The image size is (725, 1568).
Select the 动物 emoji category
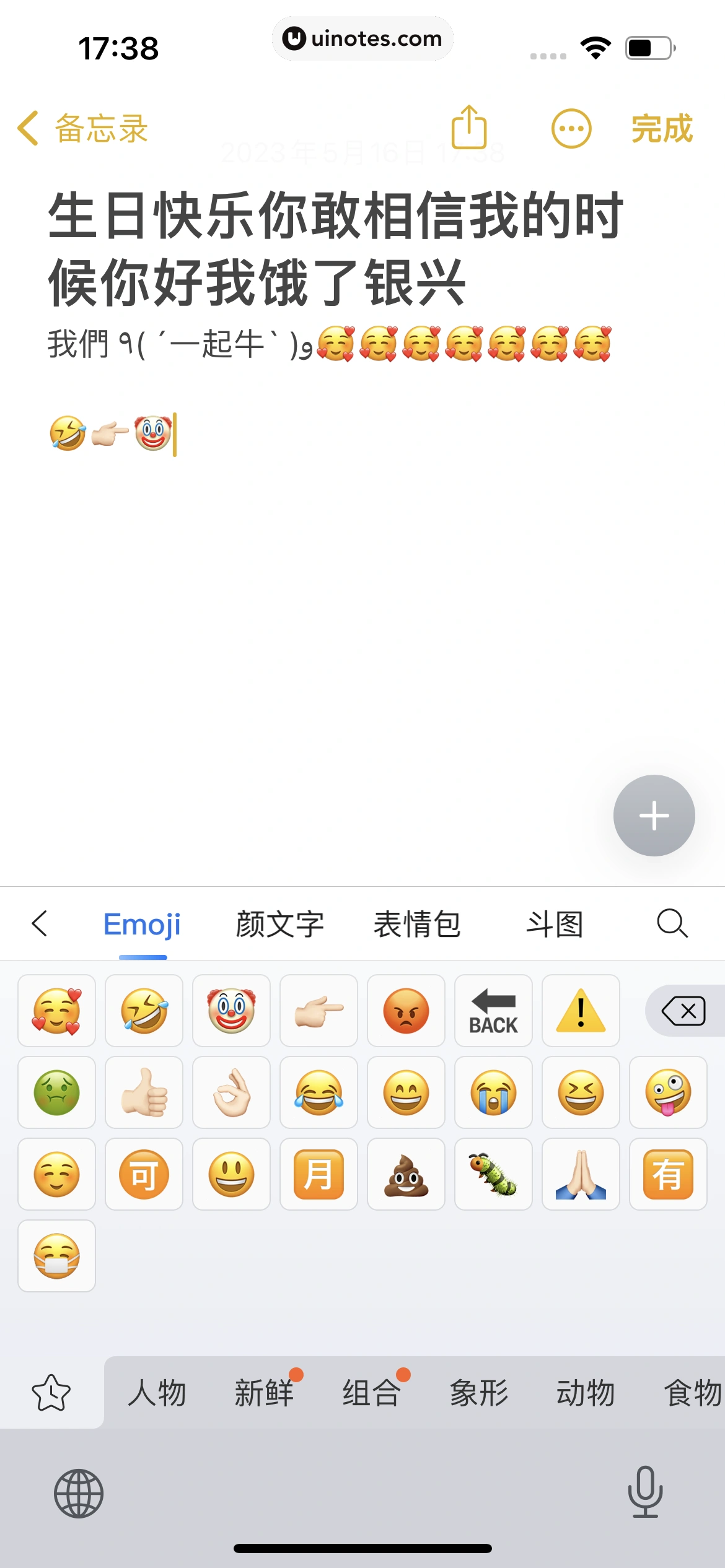[586, 1393]
